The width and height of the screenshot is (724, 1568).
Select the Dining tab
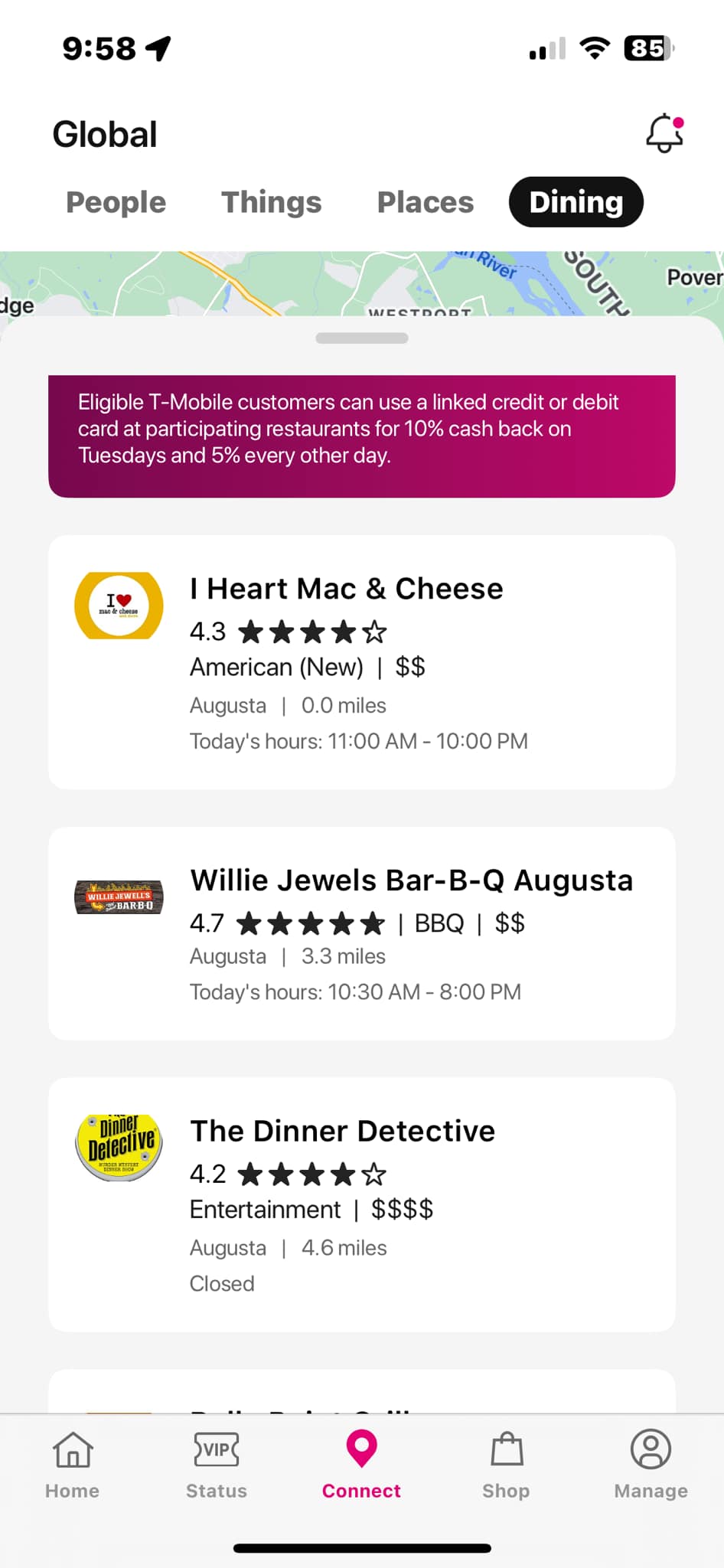coord(576,202)
